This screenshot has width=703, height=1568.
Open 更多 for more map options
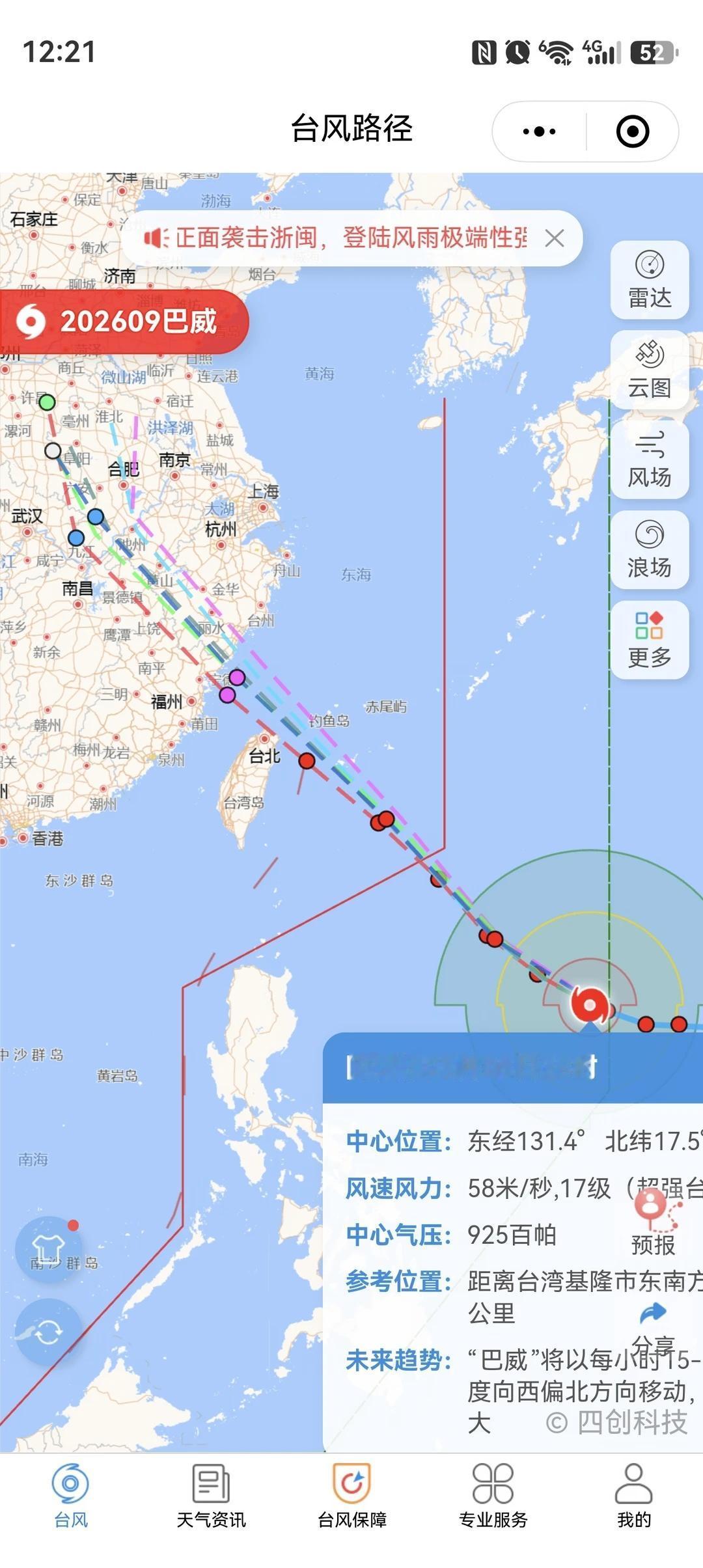650,639
